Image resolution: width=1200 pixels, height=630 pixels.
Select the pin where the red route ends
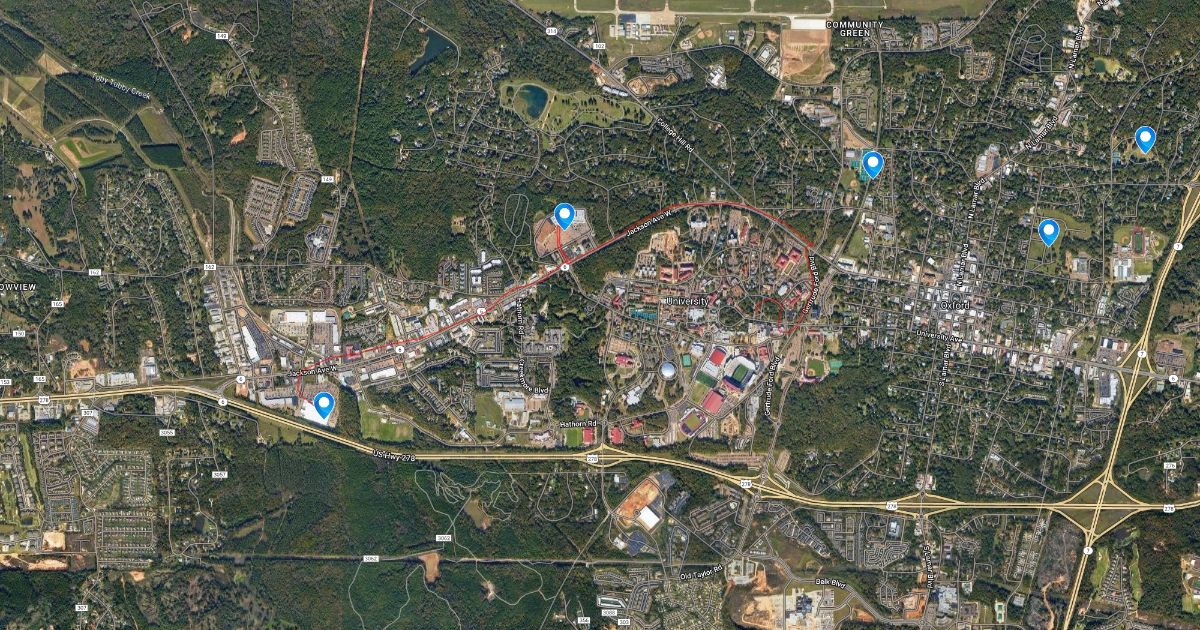(564, 216)
